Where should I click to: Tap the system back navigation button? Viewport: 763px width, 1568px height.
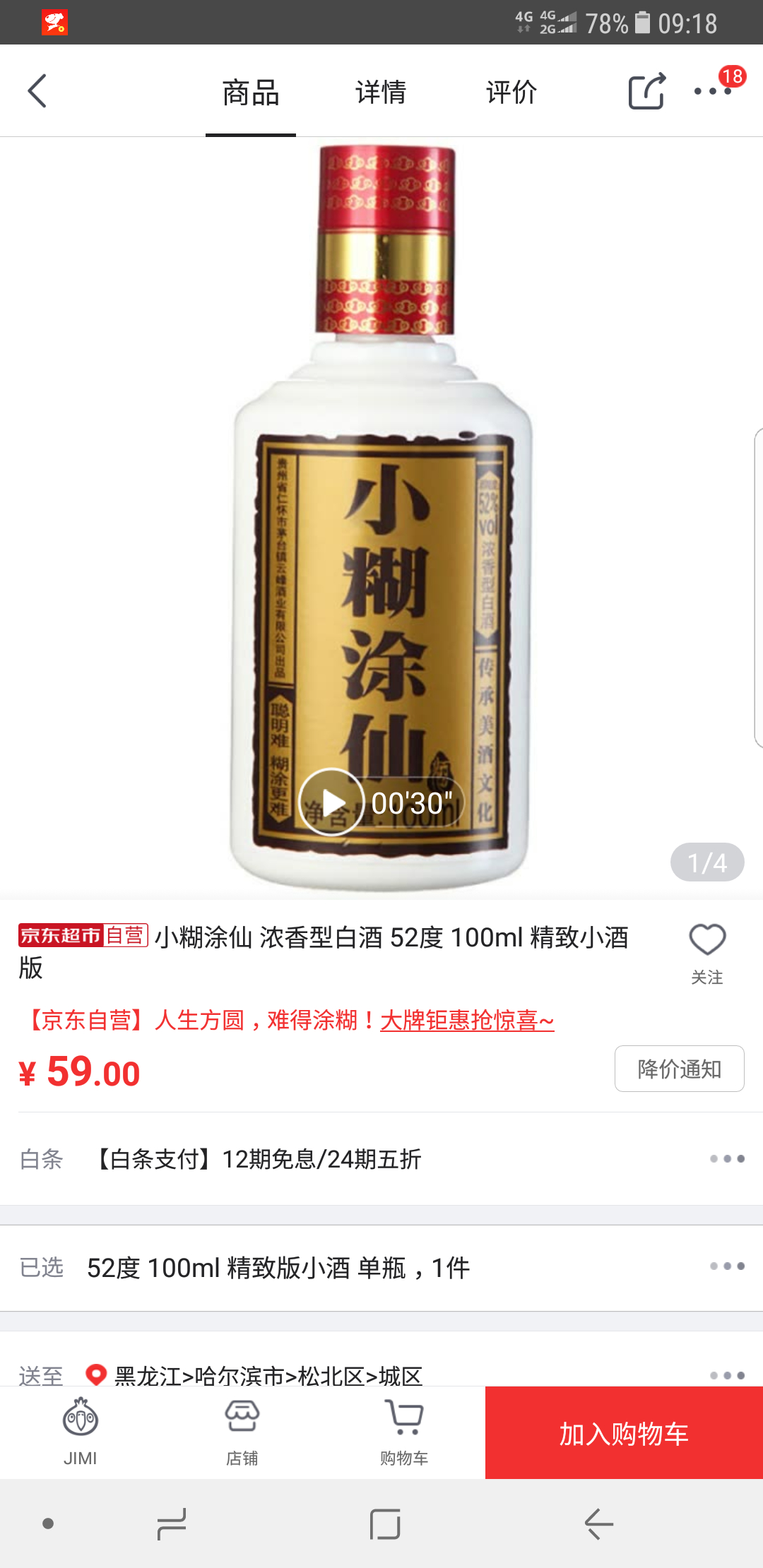click(599, 1524)
